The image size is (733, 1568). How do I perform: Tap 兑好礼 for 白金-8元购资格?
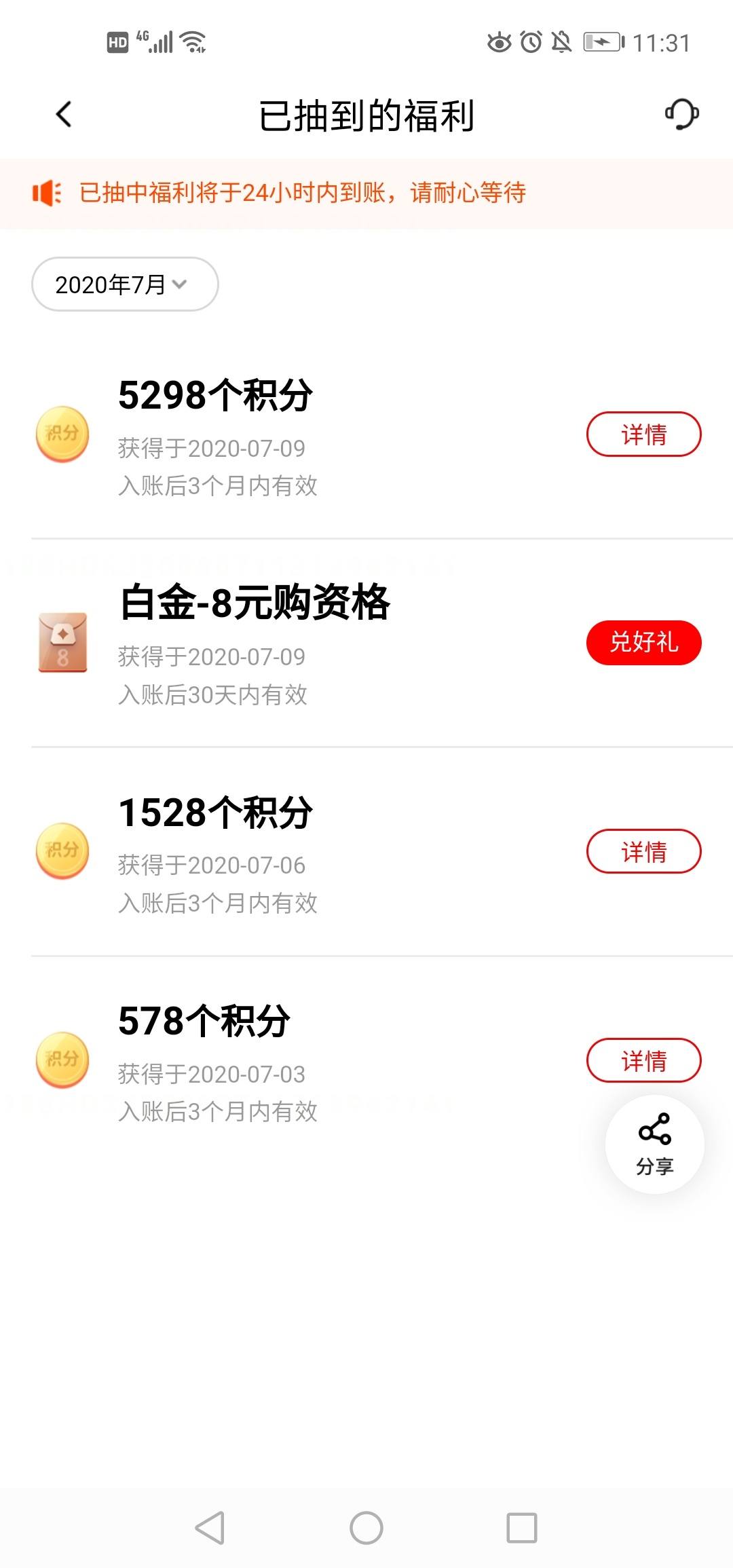pos(643,642)
